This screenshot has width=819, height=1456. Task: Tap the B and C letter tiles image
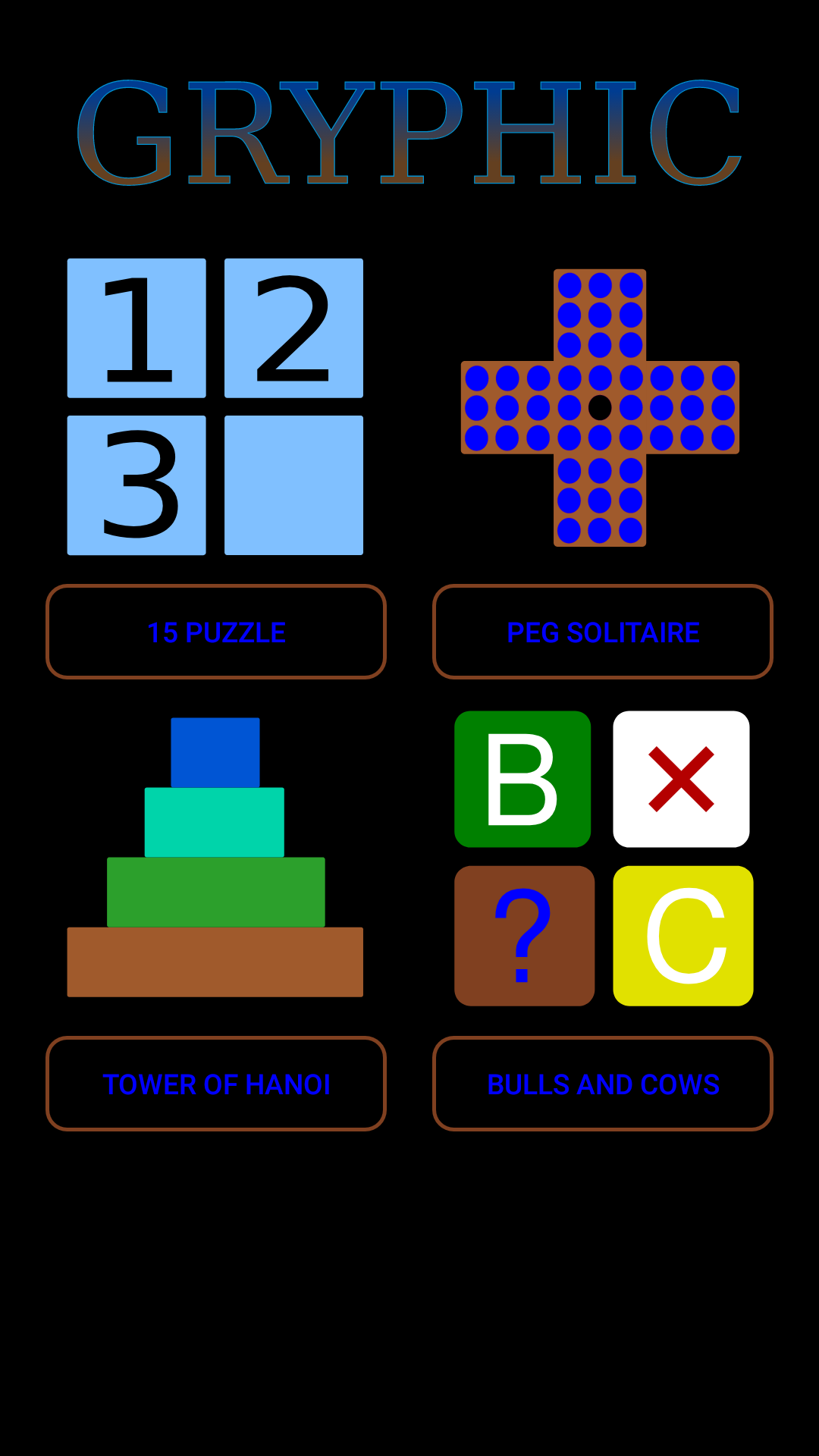[604, 858]
